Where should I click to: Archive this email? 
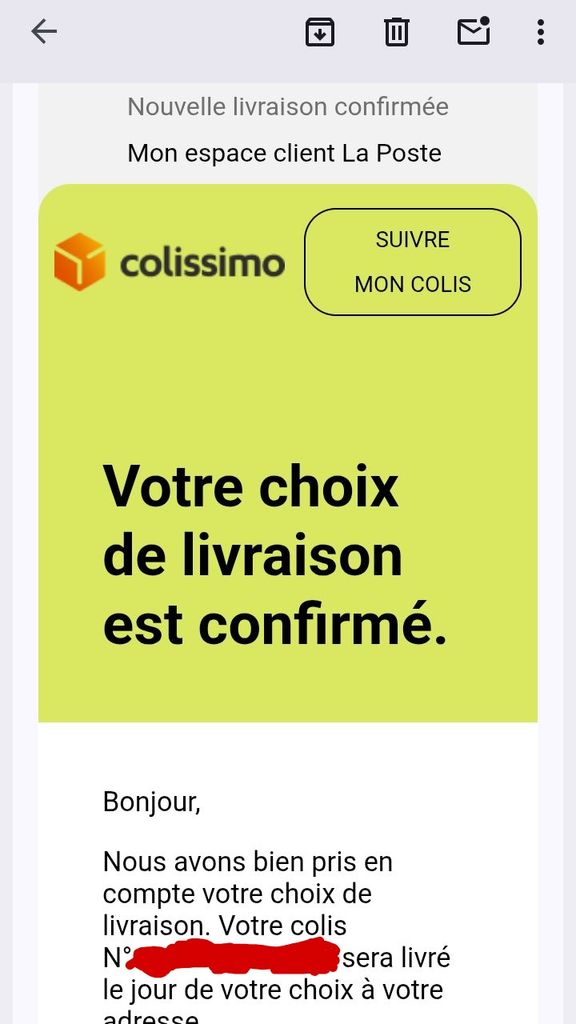pos(320,32)
